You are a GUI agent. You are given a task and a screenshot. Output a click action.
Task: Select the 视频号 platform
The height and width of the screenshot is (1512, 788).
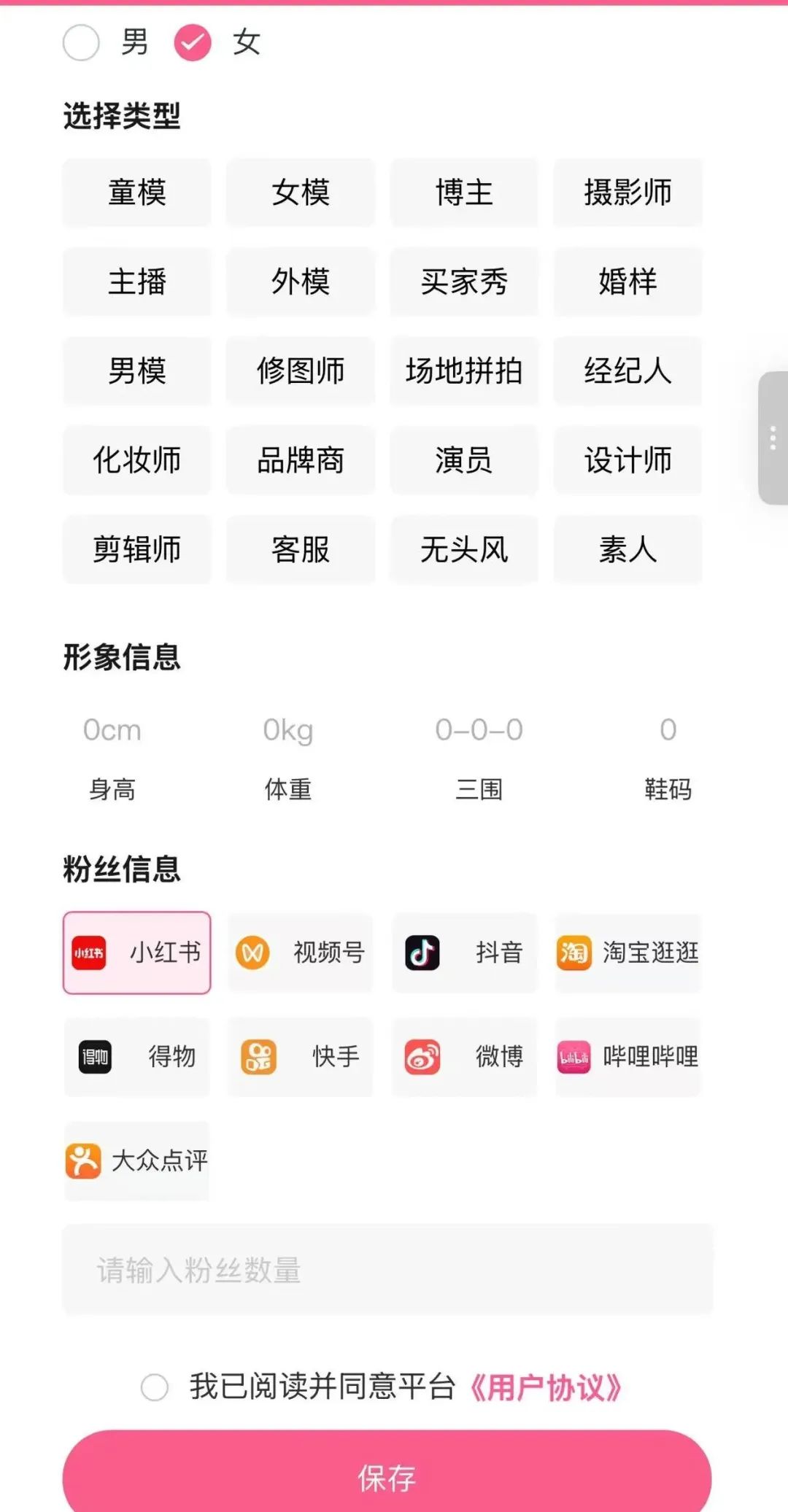point(301,953)
